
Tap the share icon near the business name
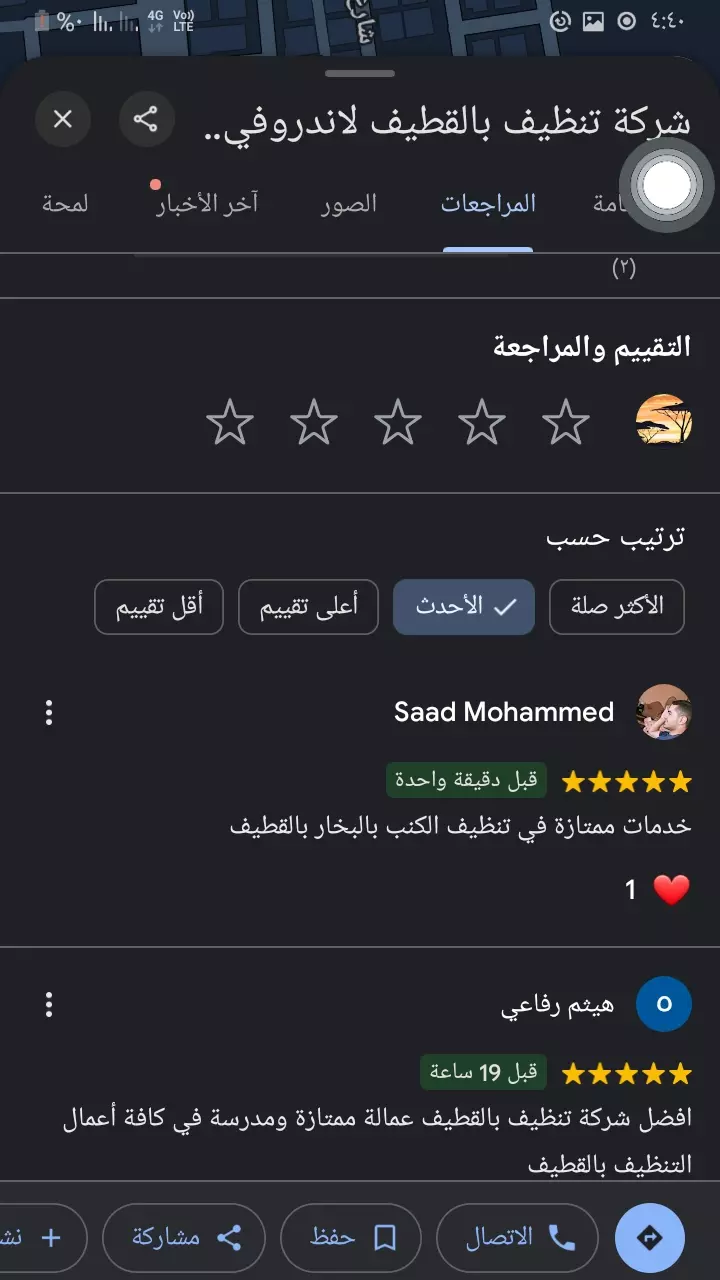click(x=147, y=119)
